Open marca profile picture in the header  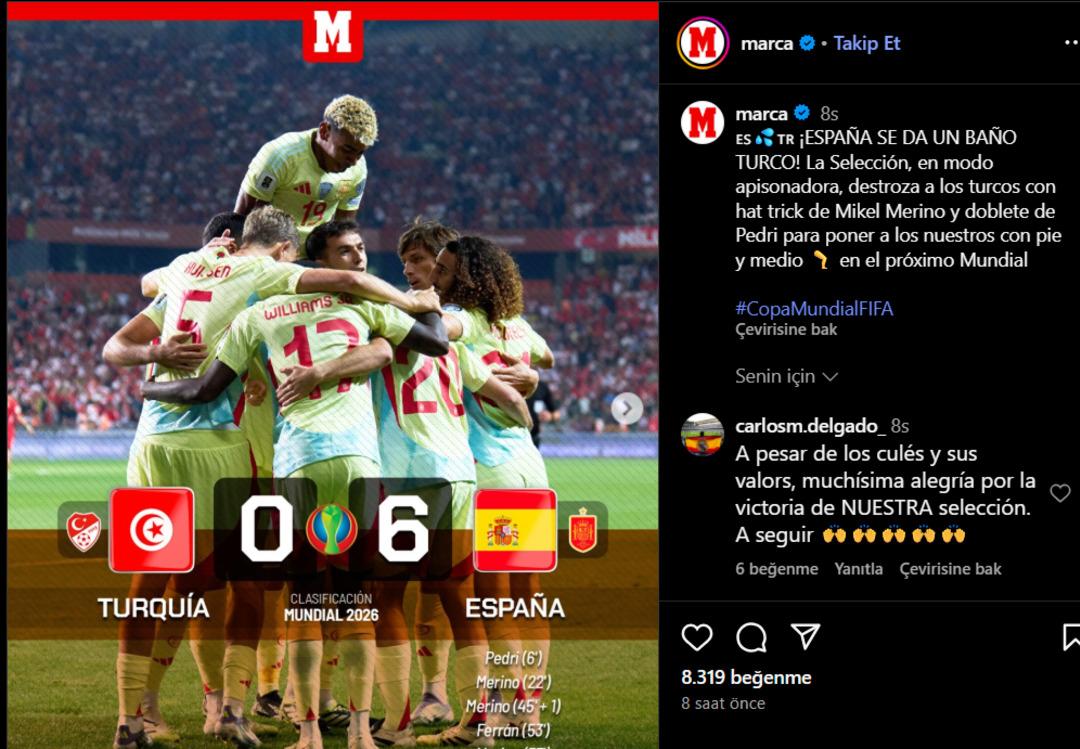tap(702, 43)
